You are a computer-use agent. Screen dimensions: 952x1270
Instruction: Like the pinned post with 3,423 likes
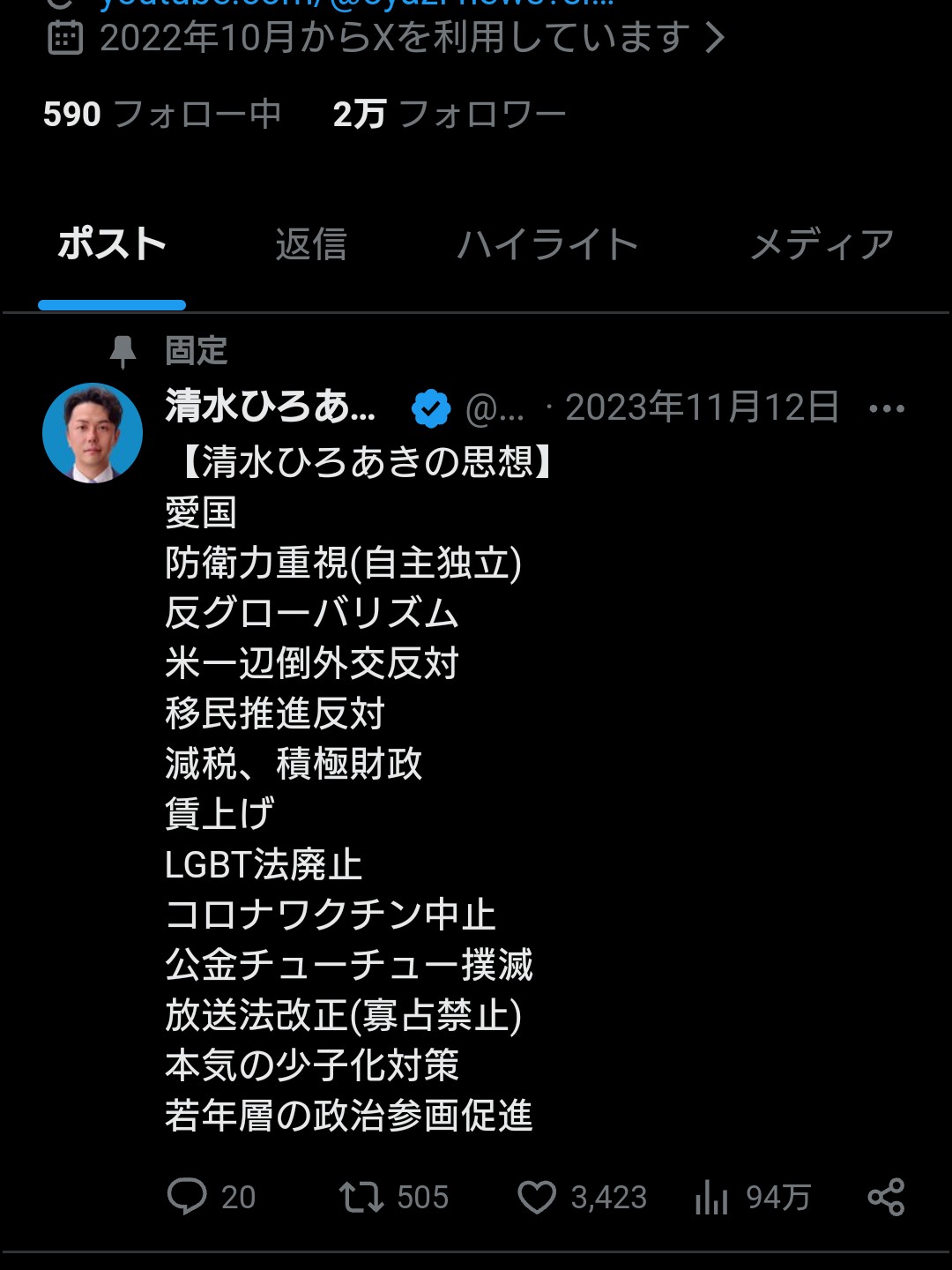[x=537, y=1197]
